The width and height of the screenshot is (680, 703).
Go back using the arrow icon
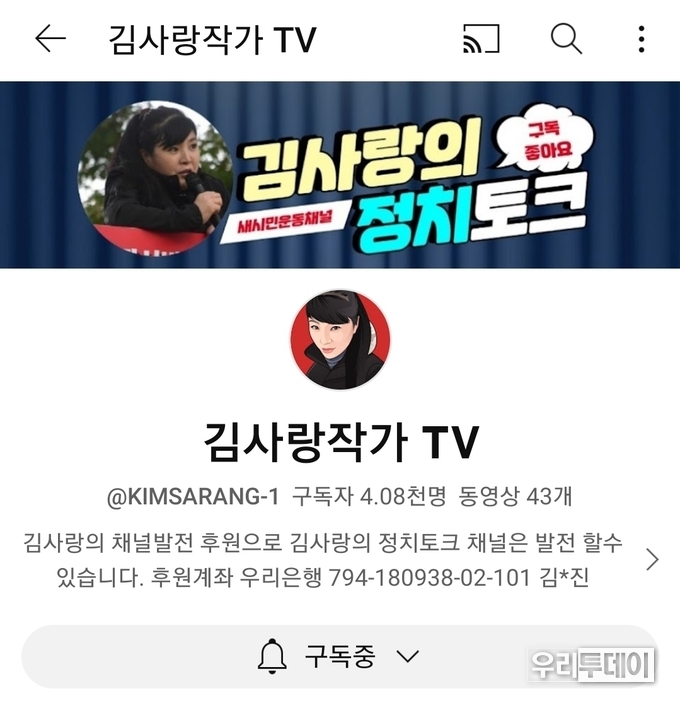coord(50,39)
